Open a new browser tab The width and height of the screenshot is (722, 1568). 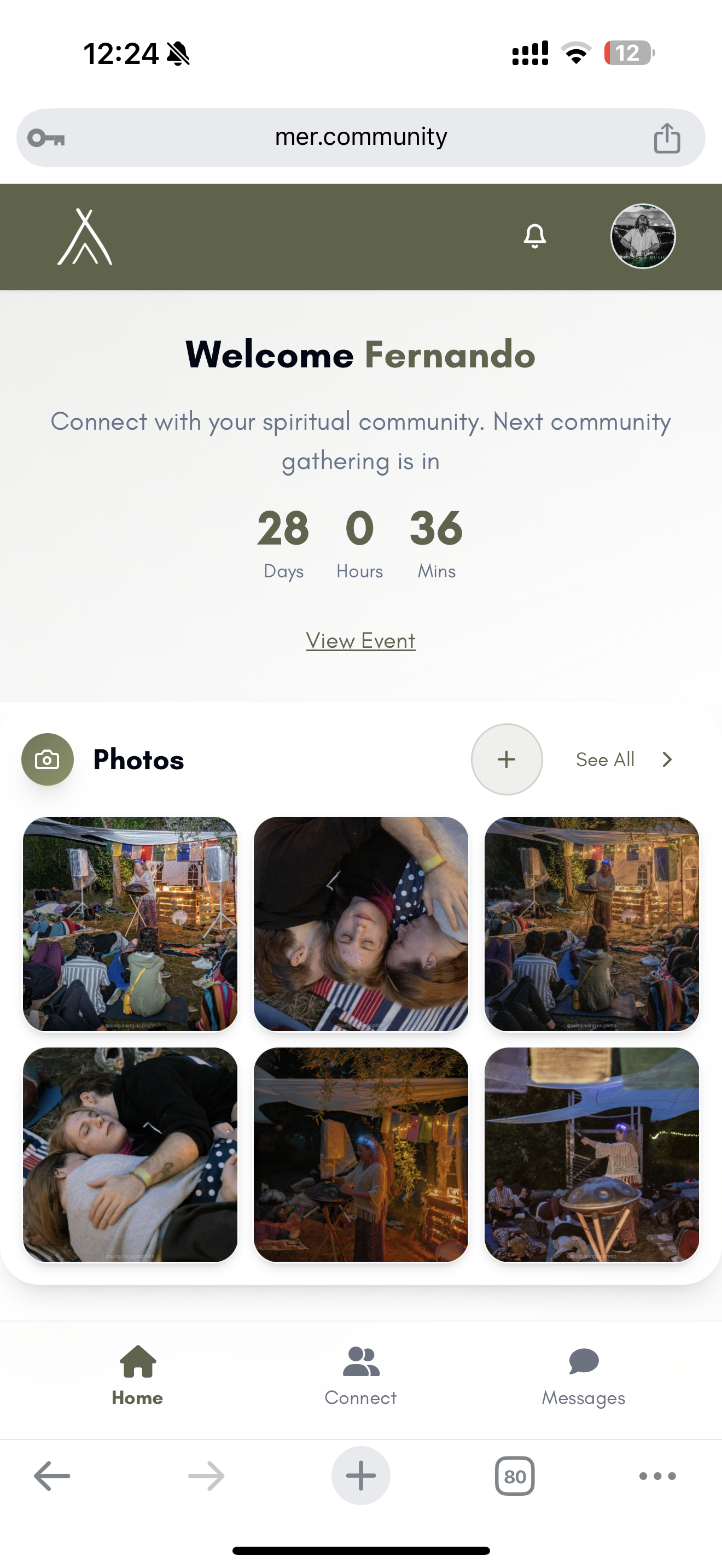(x=360, y=1476)
